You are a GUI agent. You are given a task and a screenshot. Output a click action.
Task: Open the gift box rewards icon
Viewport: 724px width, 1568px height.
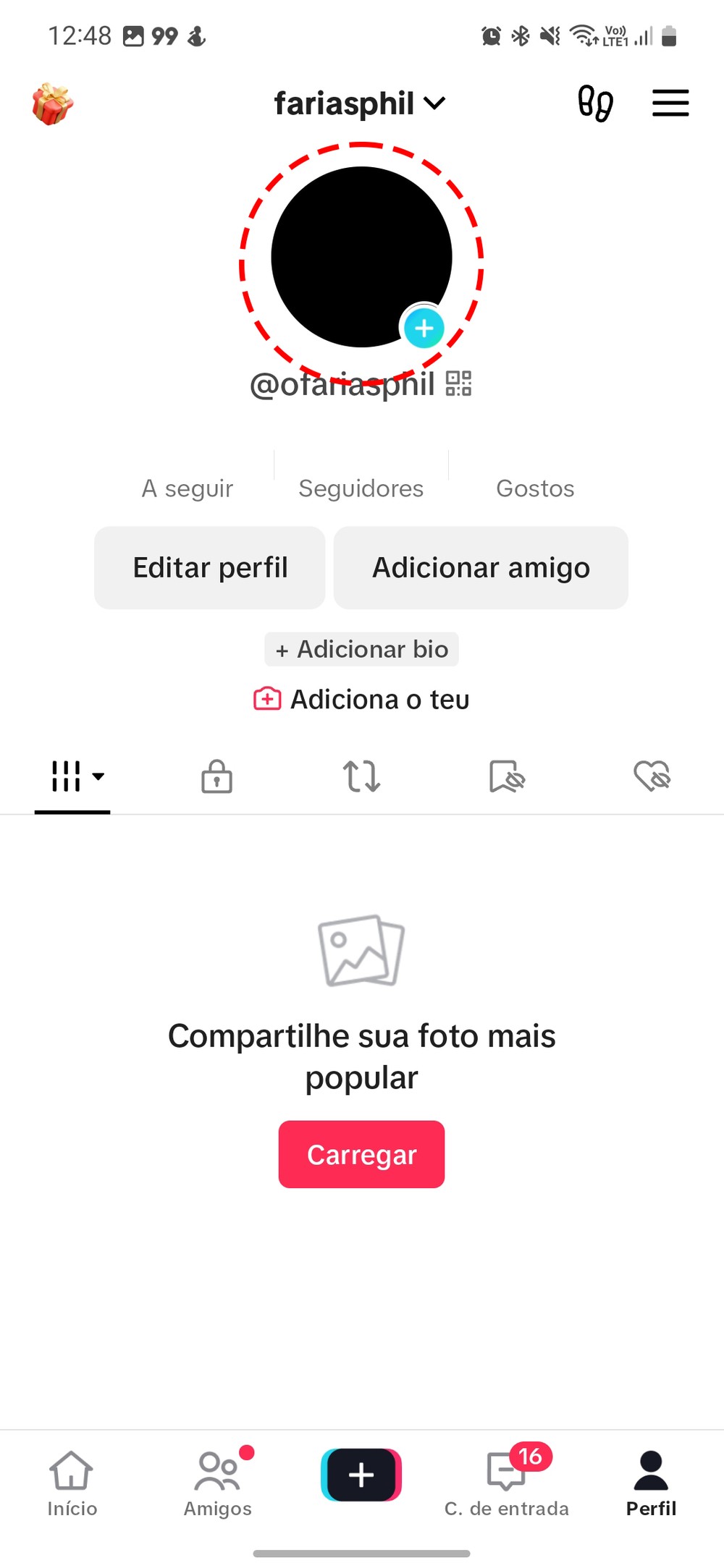pyautogui.click(x=53, y=104)
